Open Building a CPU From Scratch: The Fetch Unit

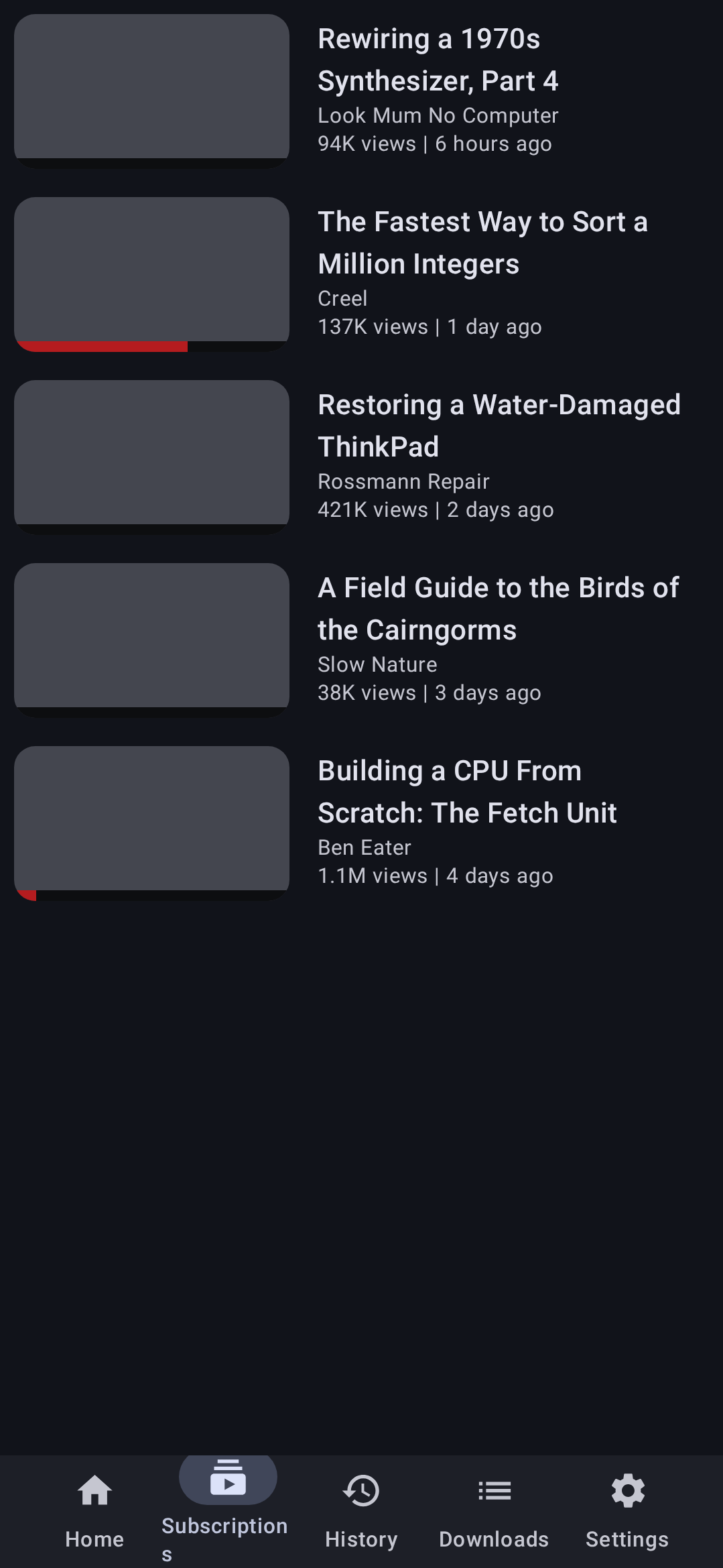pyautogui.click(x=361, y=823)
